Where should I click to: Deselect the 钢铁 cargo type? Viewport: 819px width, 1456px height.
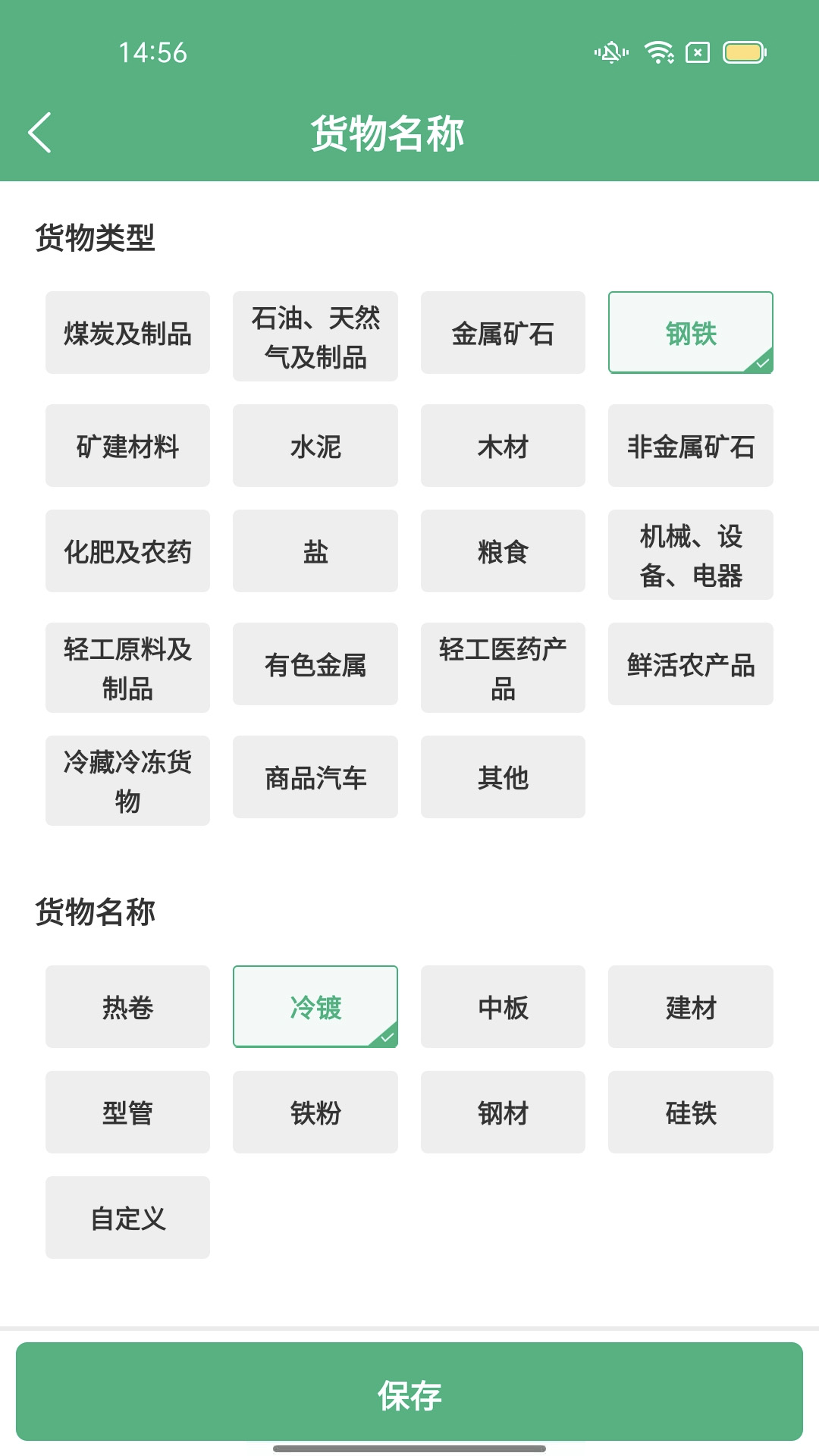691,333
